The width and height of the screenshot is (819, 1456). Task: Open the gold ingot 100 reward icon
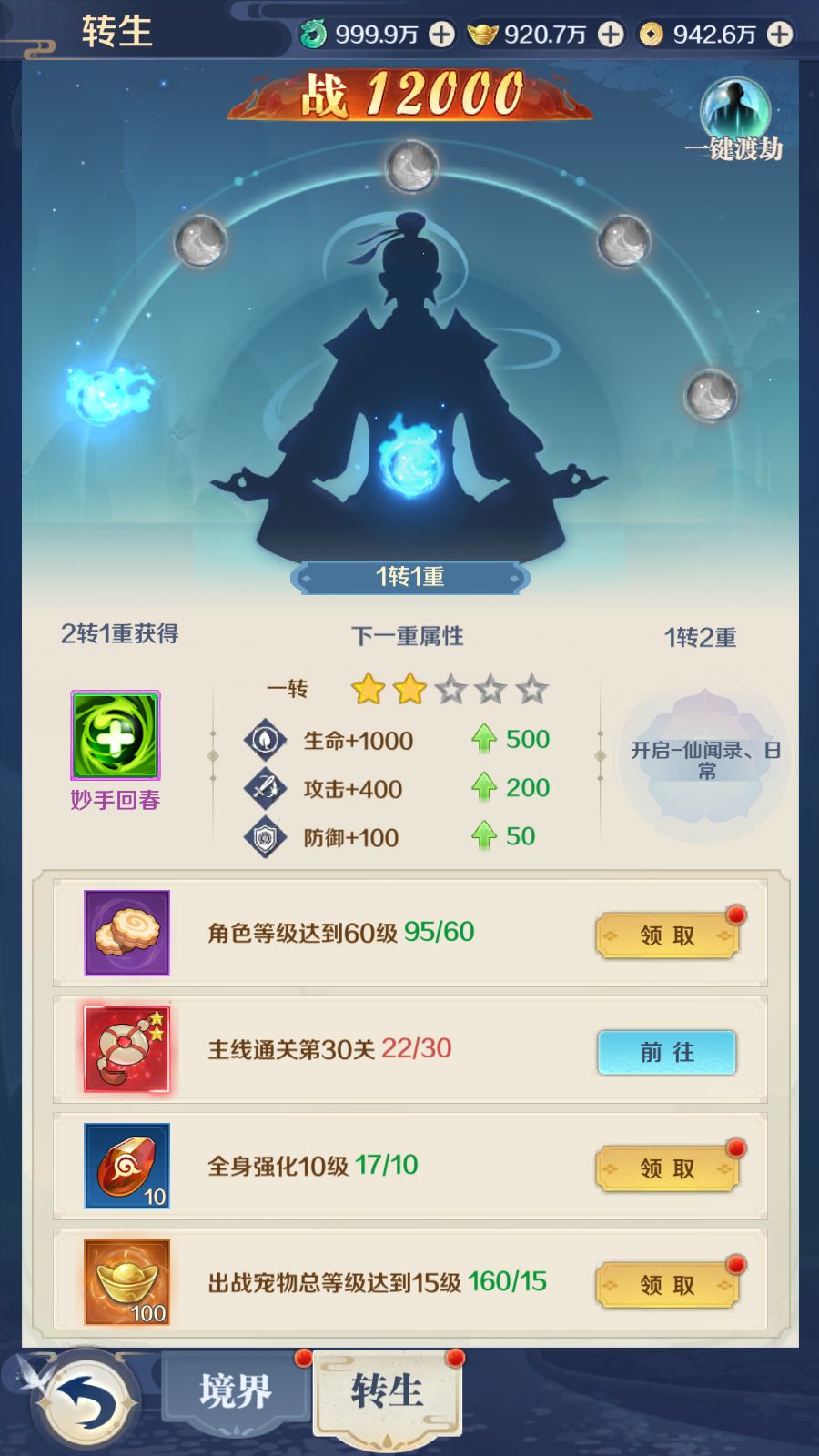pos(126,1282)
